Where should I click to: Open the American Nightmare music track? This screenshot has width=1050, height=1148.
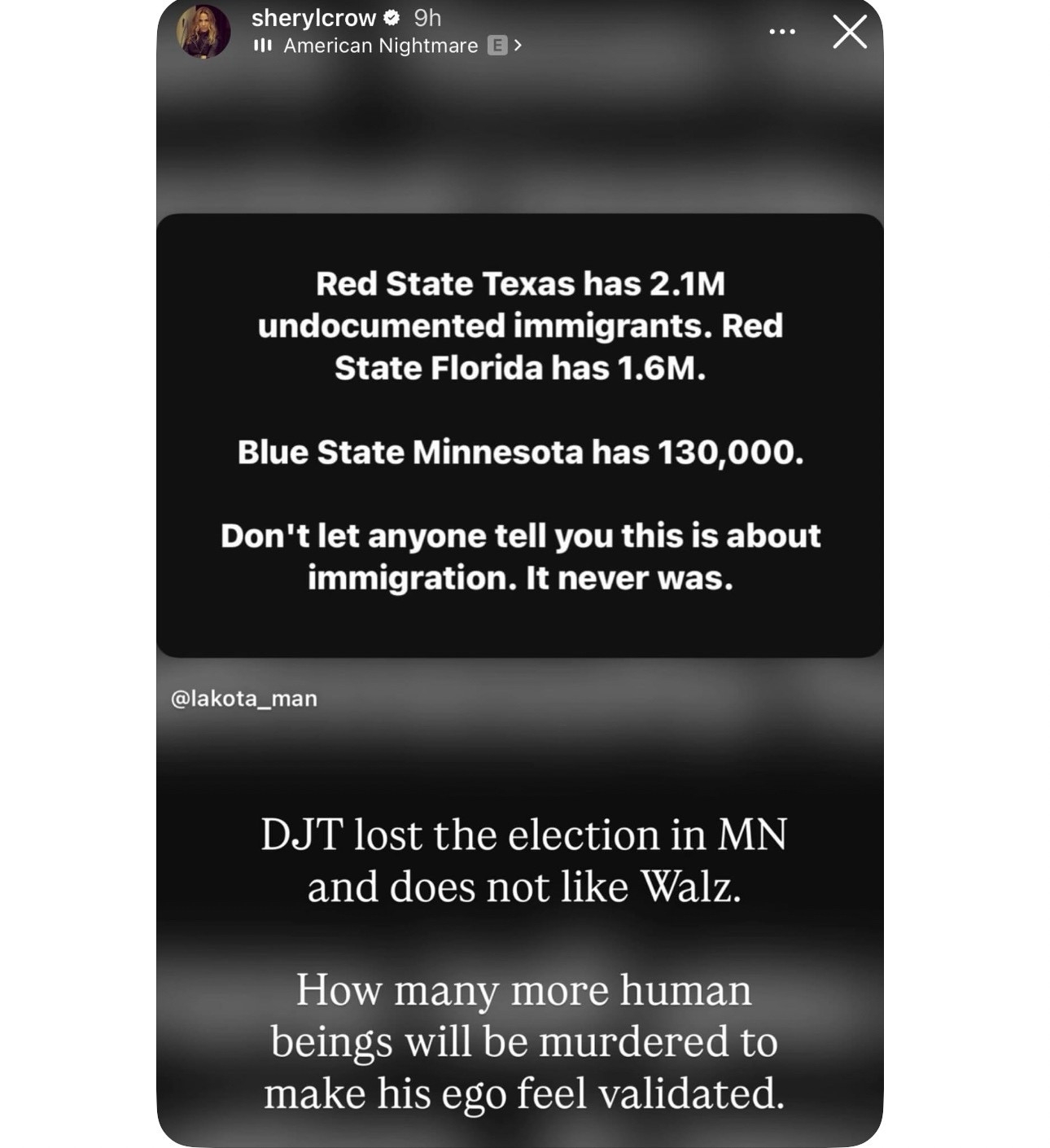click(x=380, y=46)
